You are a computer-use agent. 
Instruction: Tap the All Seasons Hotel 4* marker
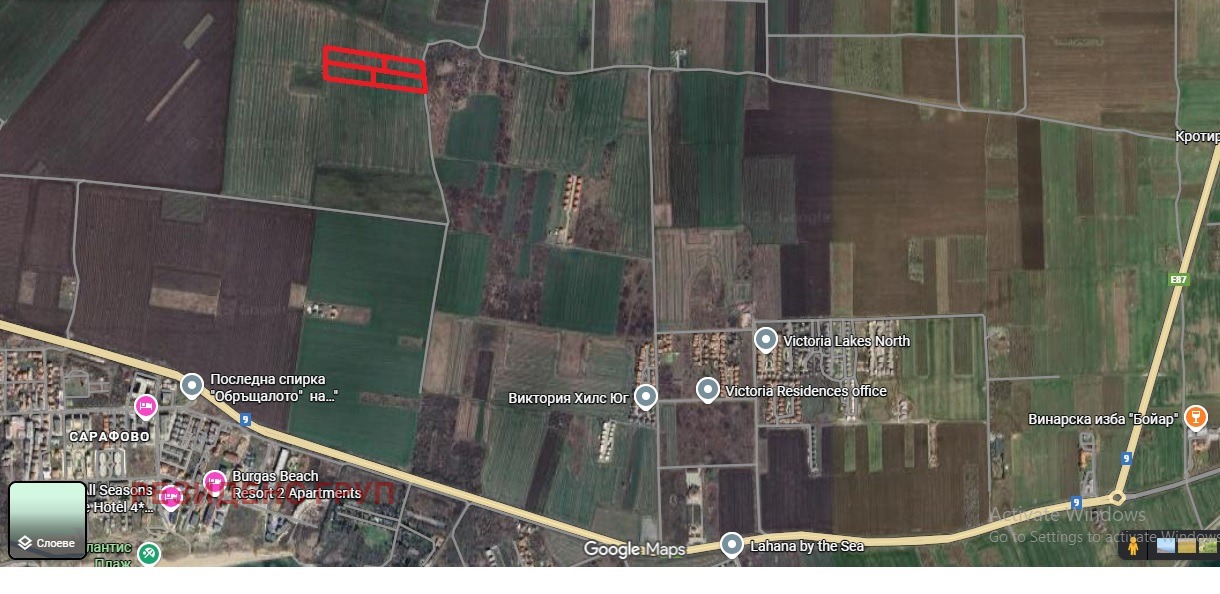pos(170,496)
